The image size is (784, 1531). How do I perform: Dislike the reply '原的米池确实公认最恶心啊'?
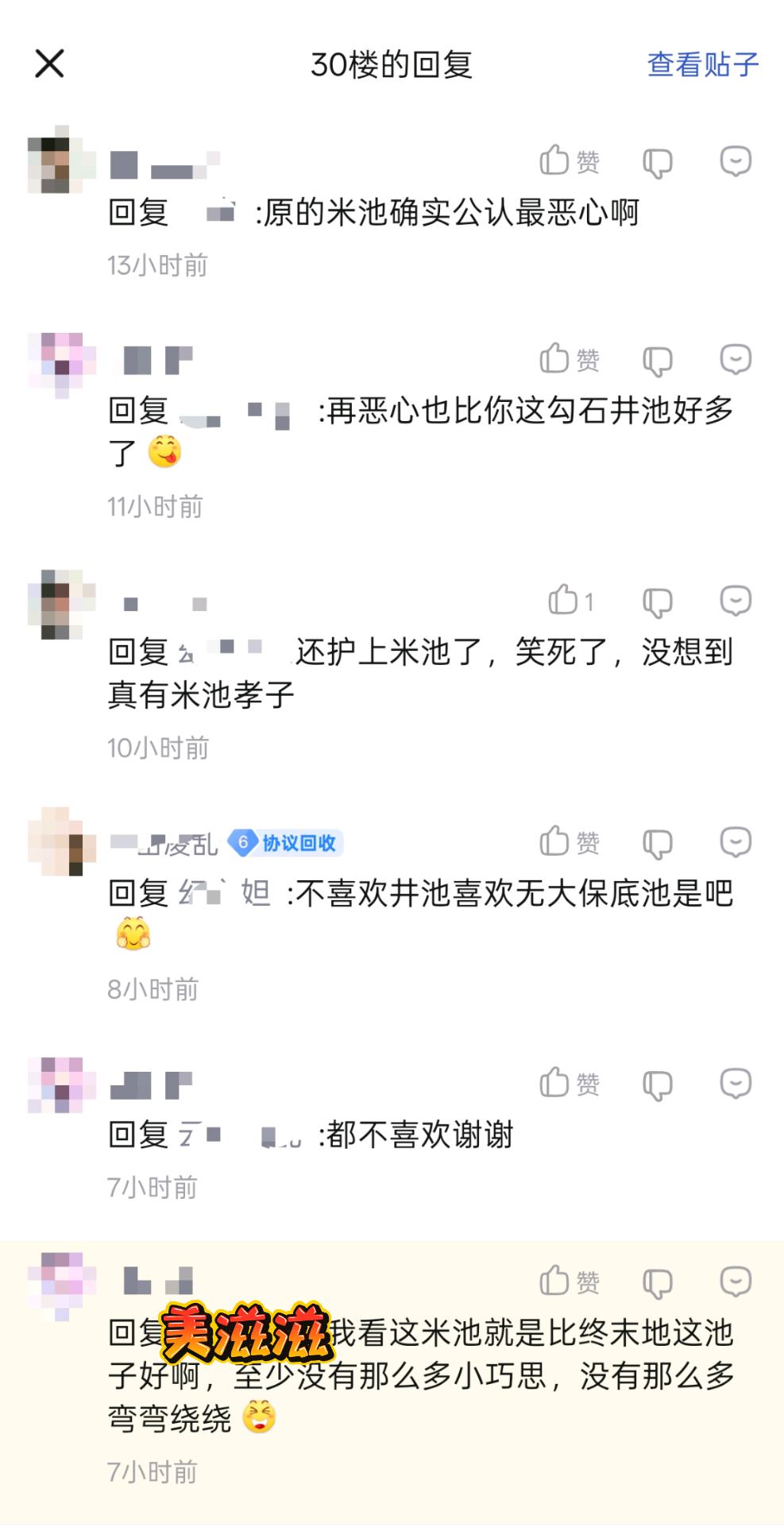[x=657, y=163]
